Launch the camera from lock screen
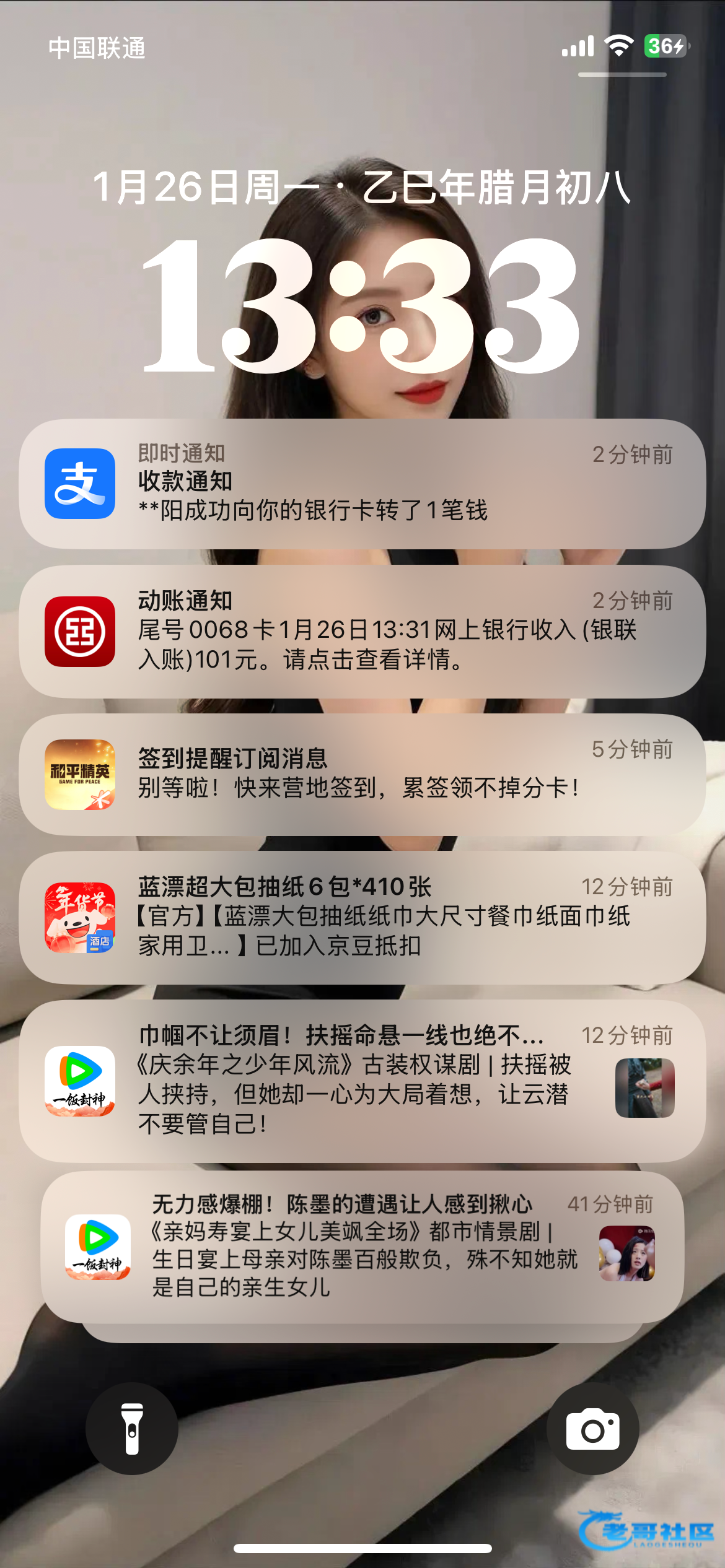Viewport: 725px width, 1568px height. [x=592, y=1428]
